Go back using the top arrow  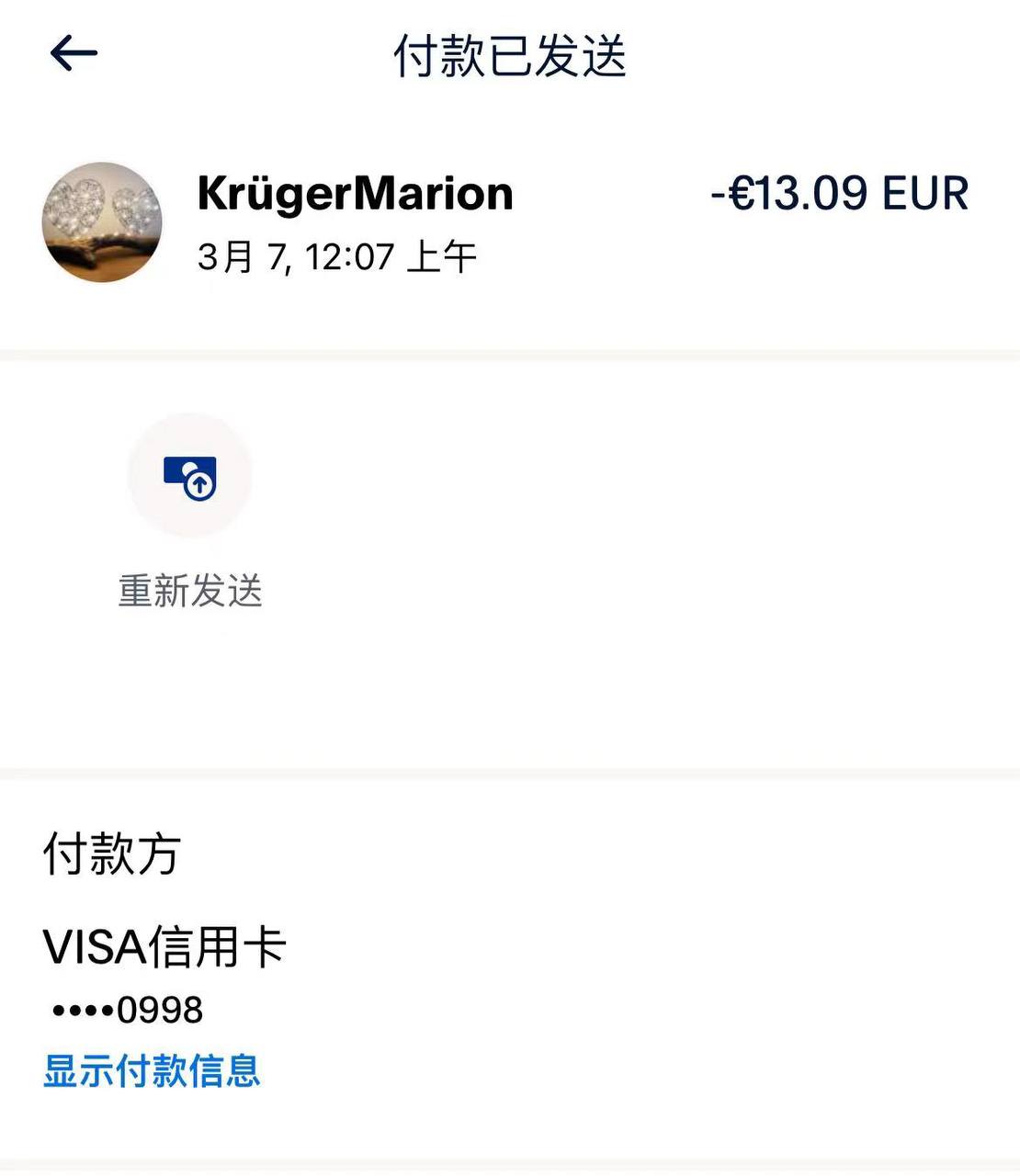[74, 53]
